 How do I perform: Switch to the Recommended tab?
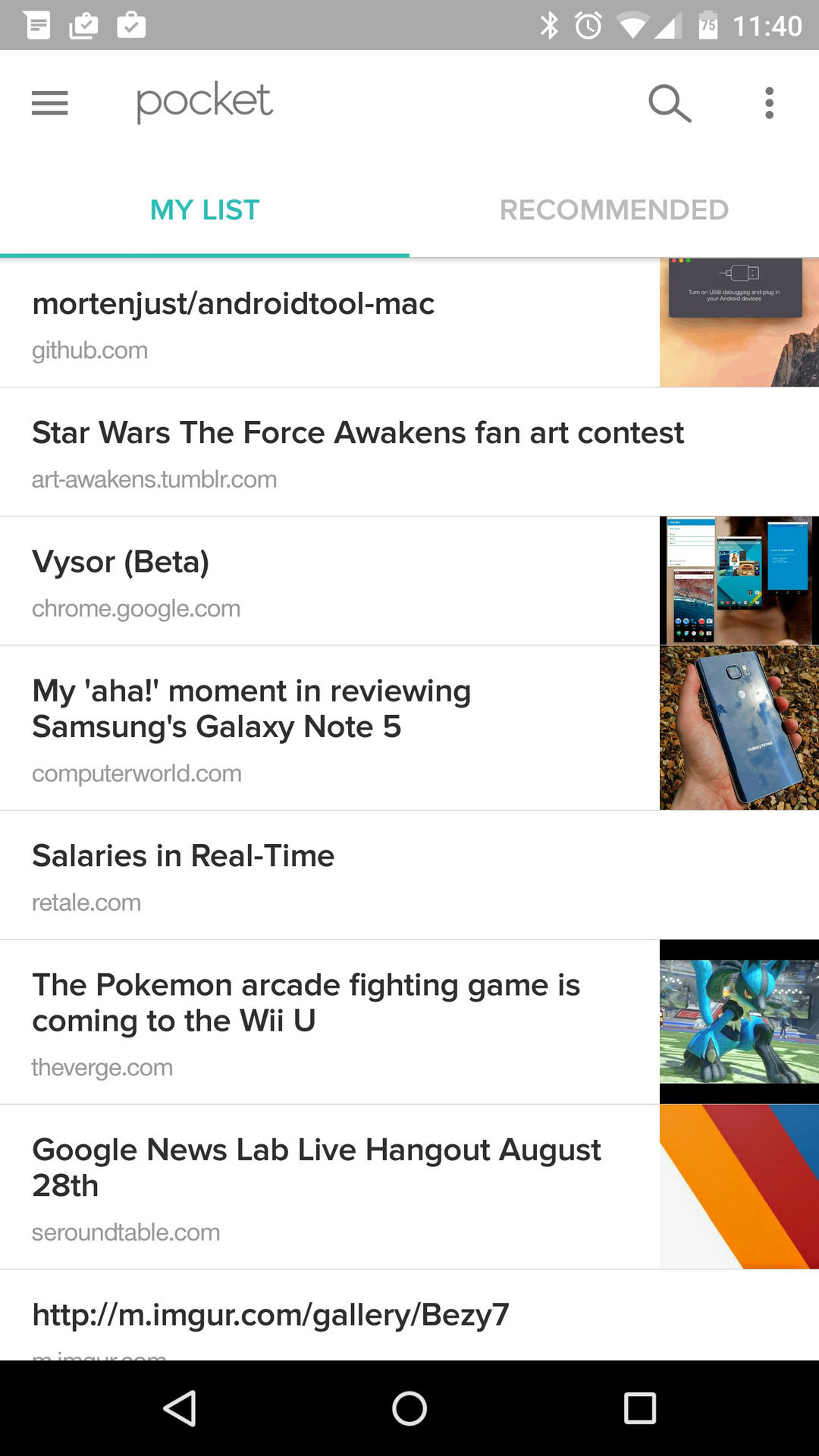[x=613, y=210]
